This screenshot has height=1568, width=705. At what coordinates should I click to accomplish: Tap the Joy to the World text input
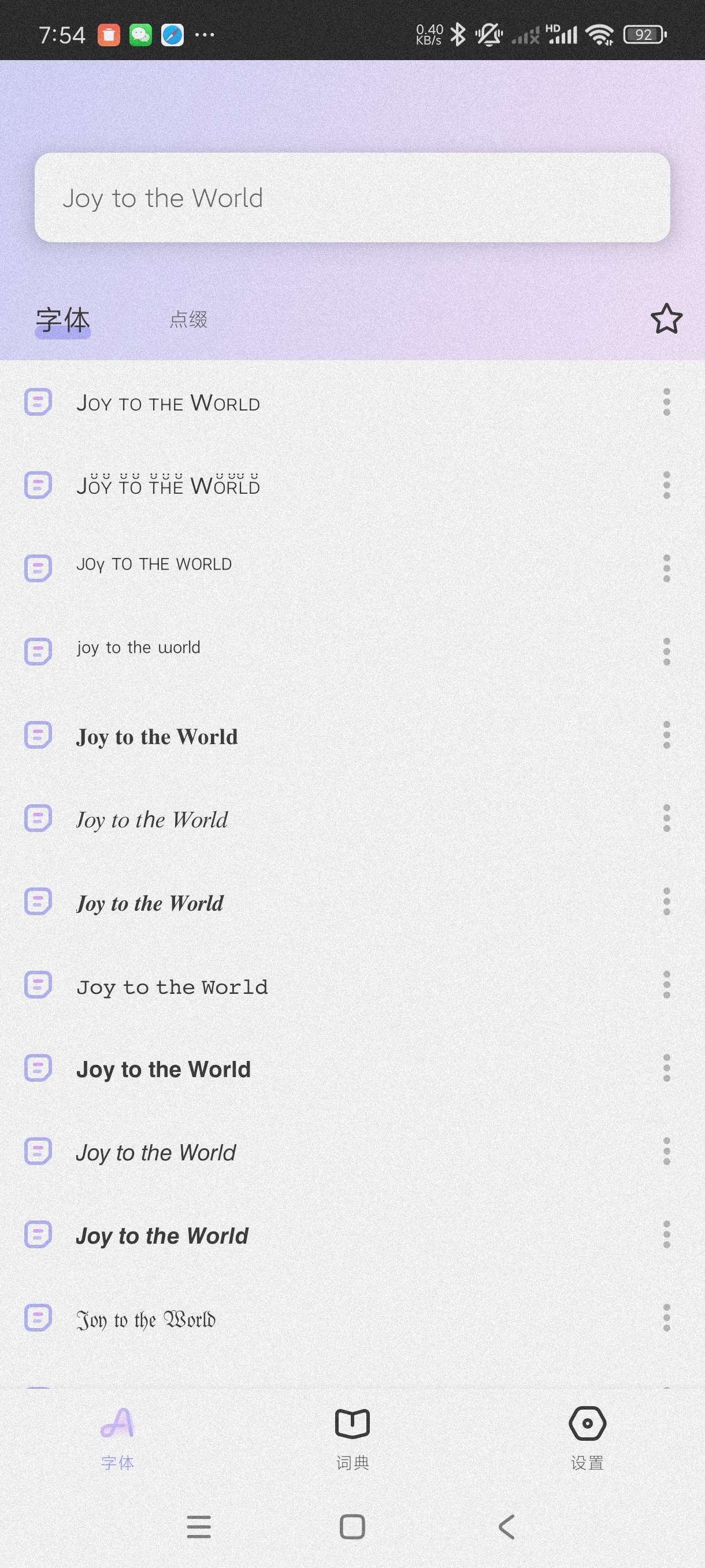pos(351,198)
